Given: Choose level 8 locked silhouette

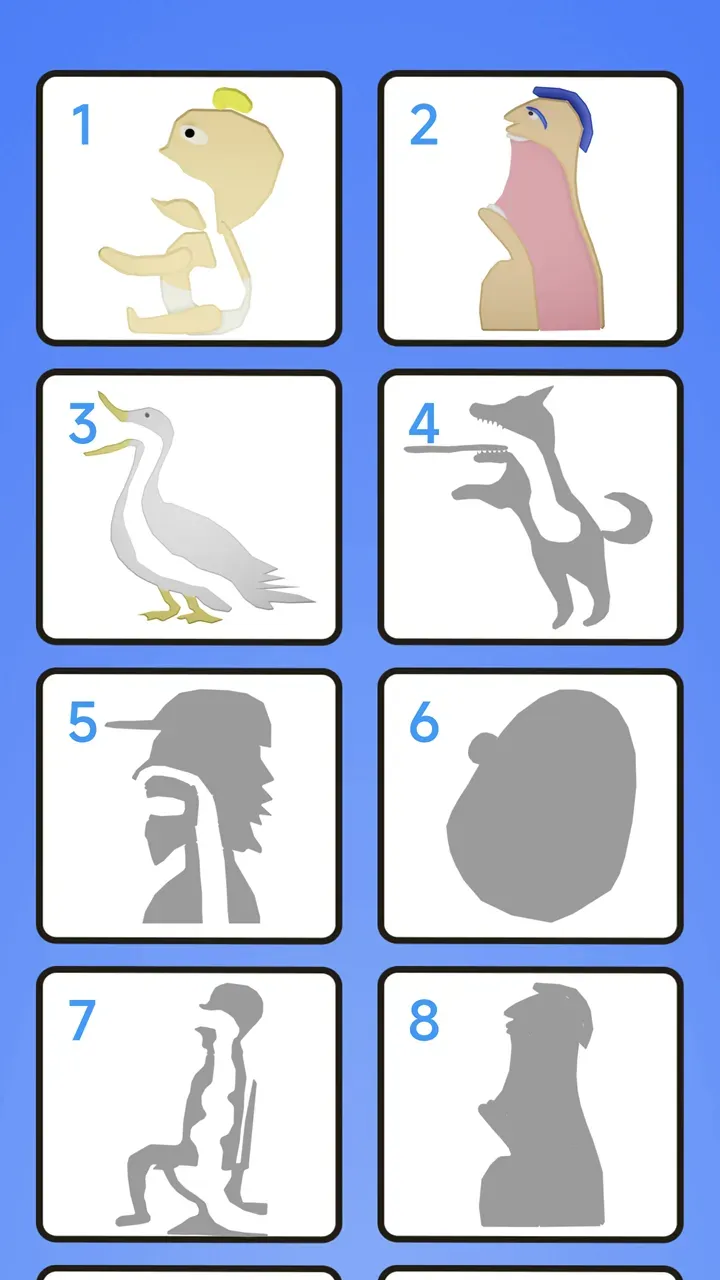Looking at the screenshot, I should [530, 1104].
